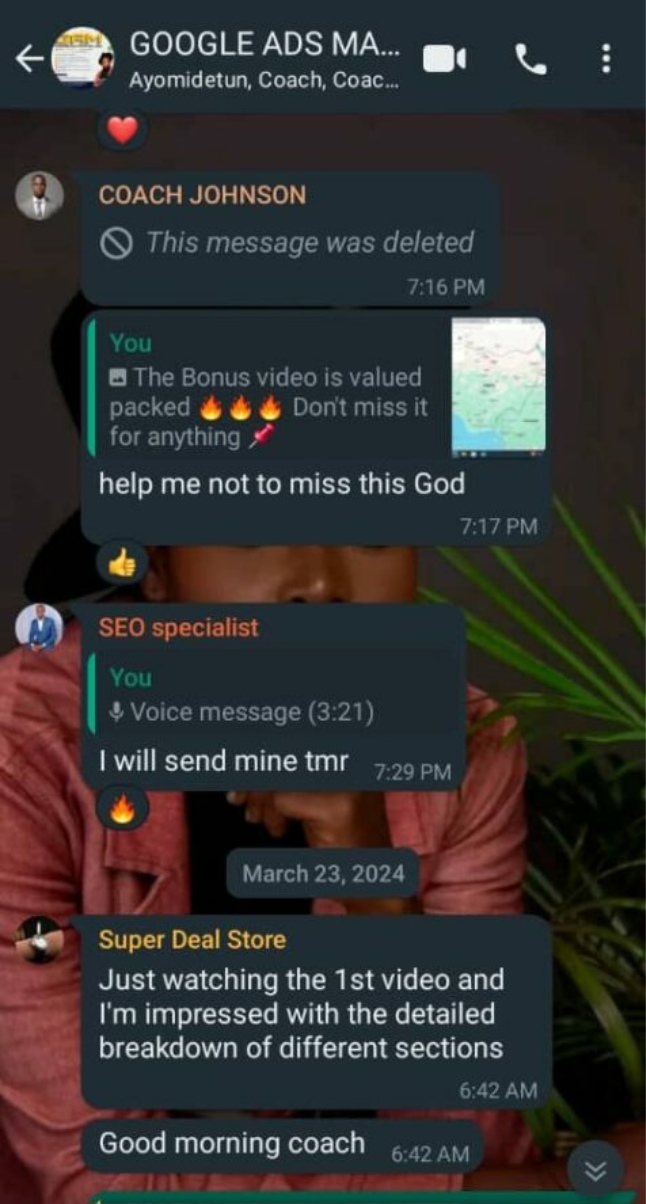Open SEO specialist's profile picture
Viewport: 646px width, 1204px height.
(x=40, y=628)
